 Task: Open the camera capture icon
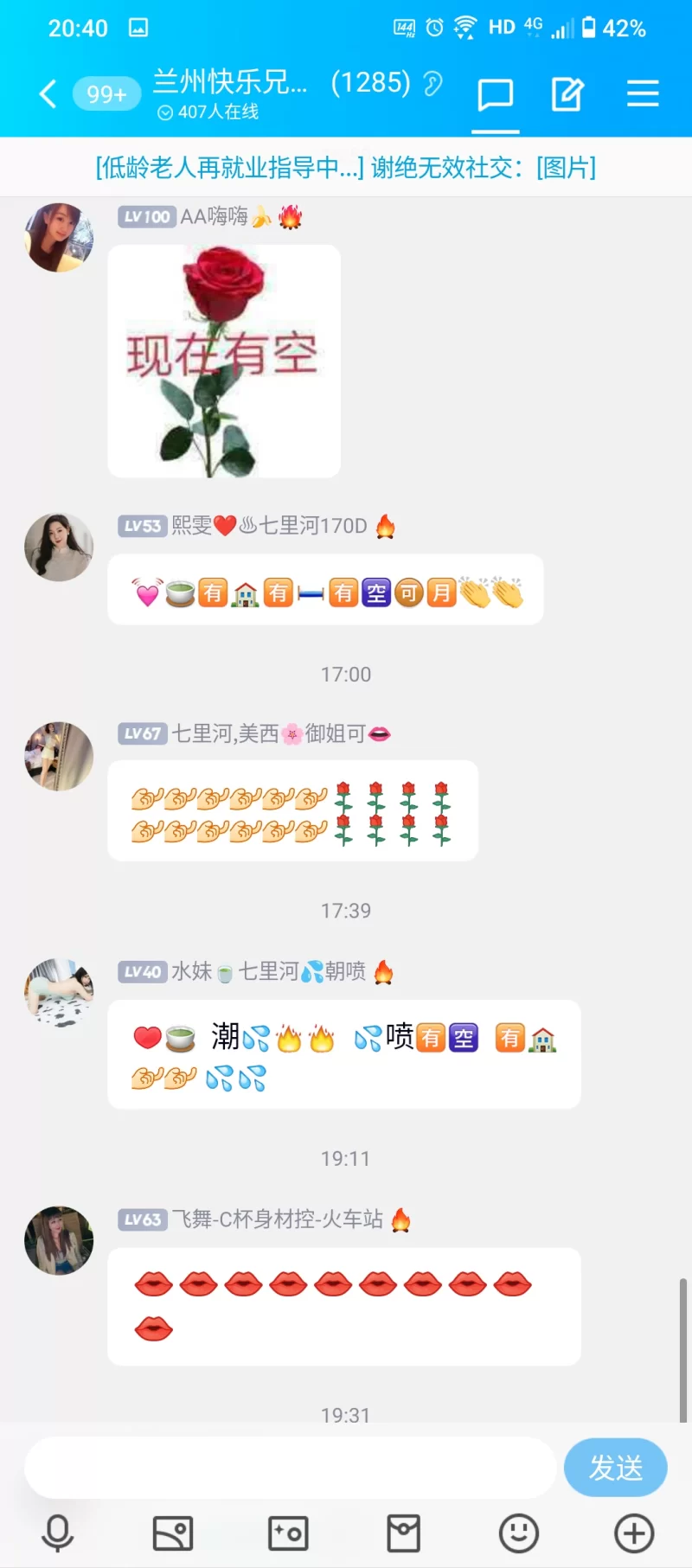point(288,1533)
